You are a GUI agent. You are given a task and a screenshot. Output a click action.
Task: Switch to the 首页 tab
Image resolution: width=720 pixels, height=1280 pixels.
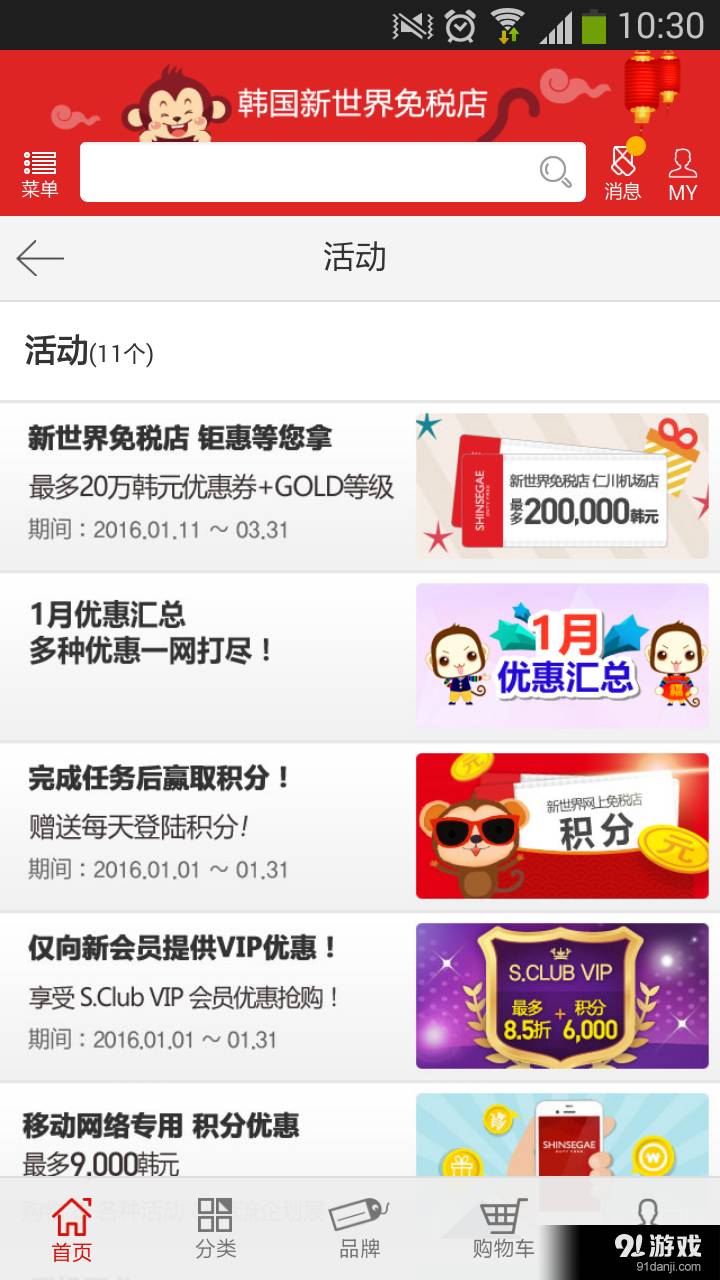pyautogui.click(x=72, y=1228)
